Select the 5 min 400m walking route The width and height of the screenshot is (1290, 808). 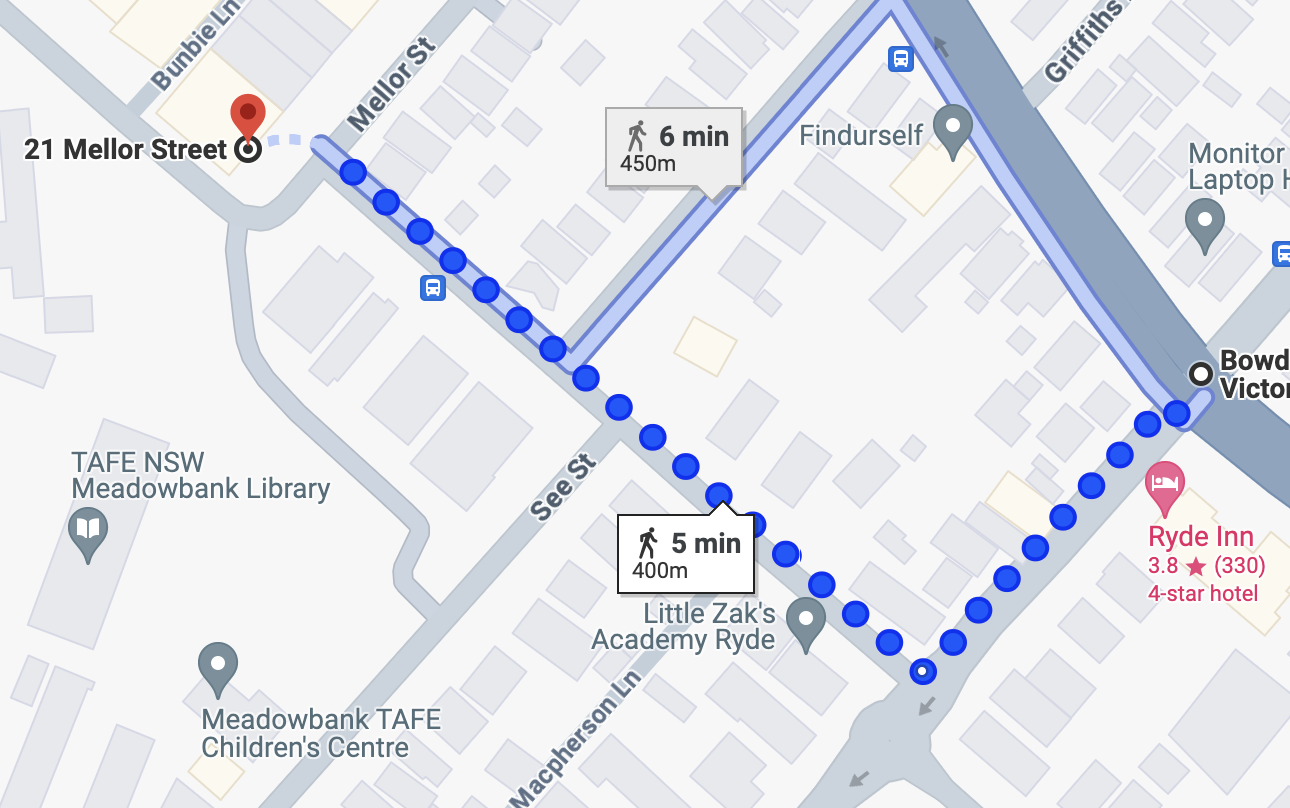(x=686, y=553)
